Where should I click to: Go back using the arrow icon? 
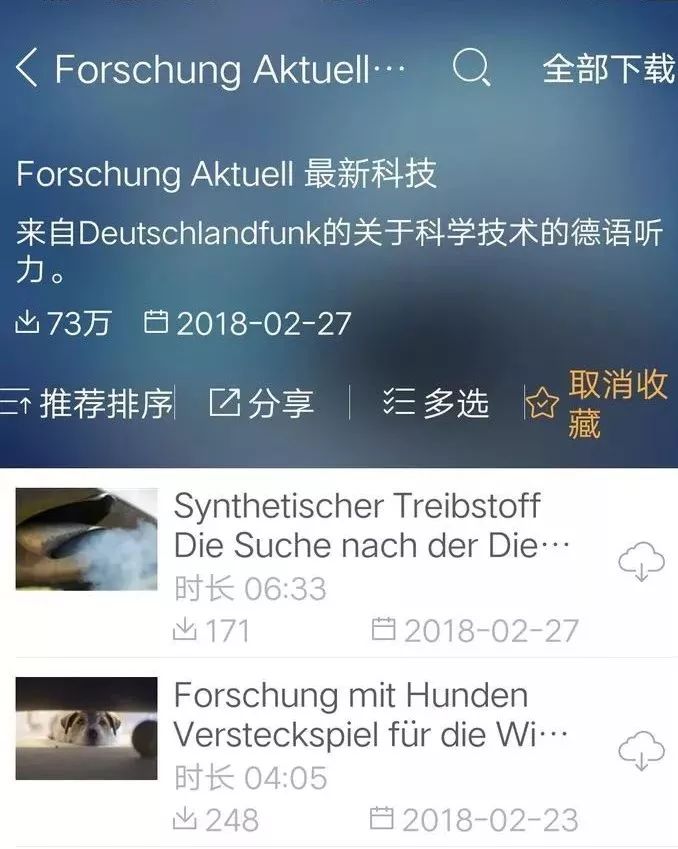(27, 69)
